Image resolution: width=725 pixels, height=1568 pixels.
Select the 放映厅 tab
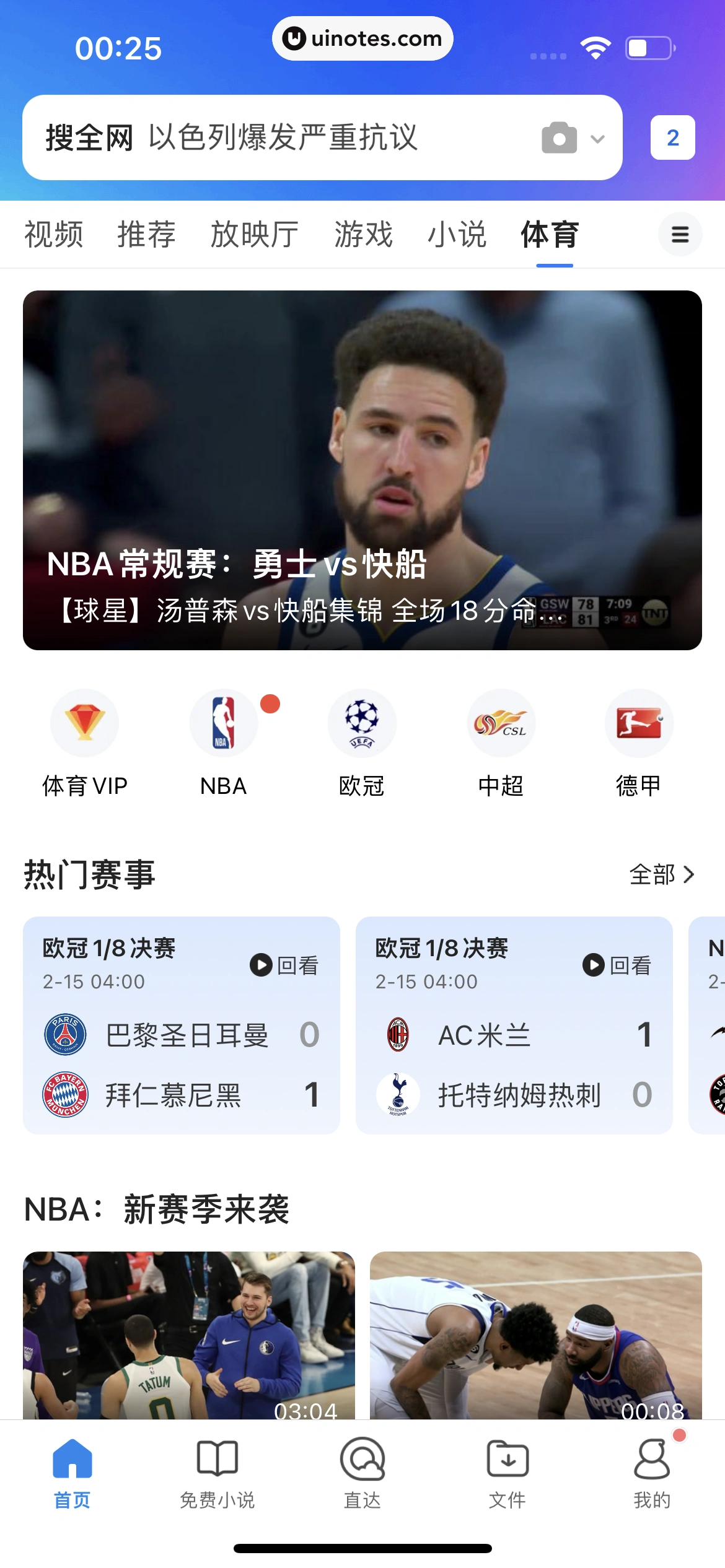255,235
